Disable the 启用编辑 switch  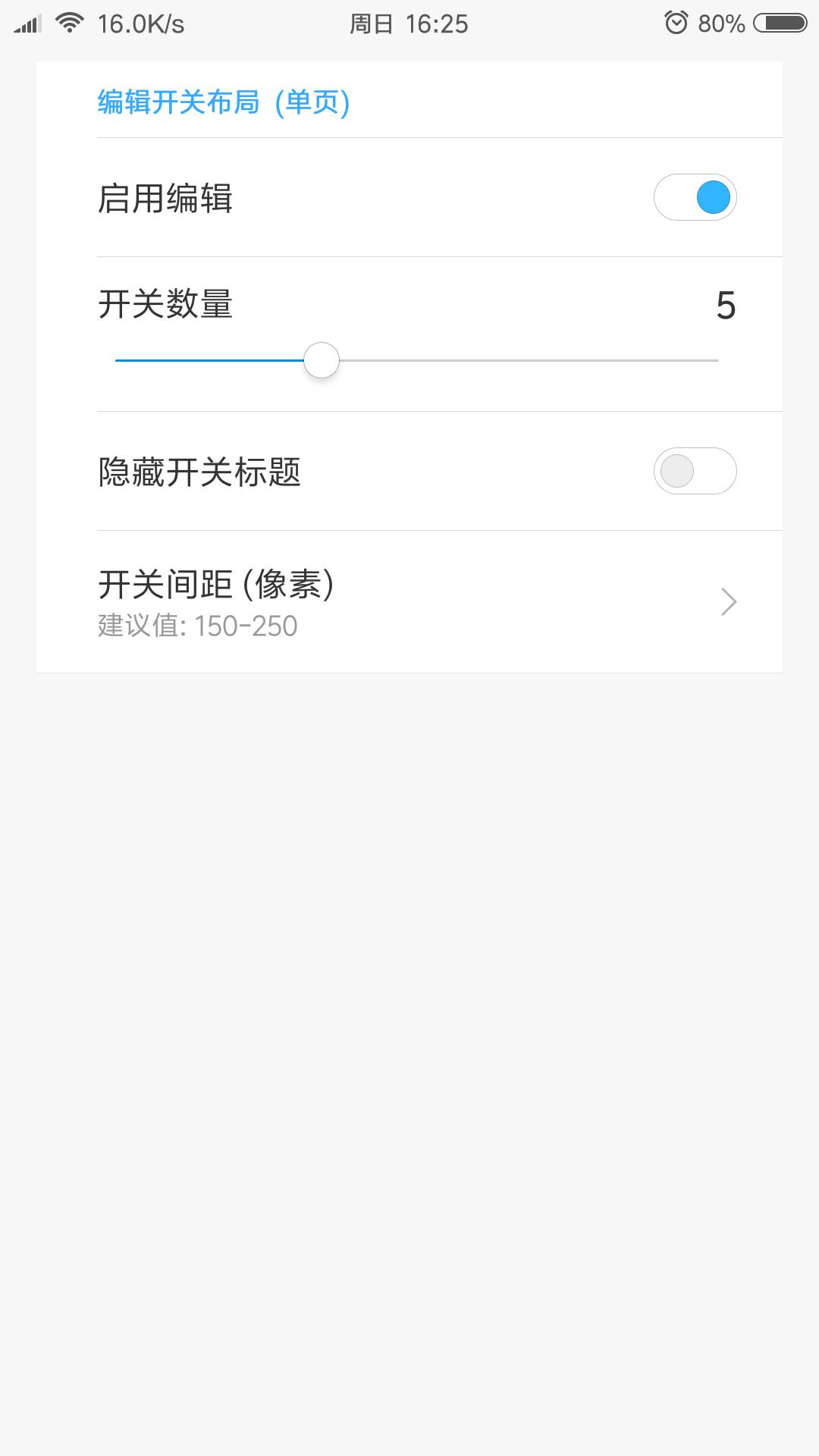coord(695,196)
